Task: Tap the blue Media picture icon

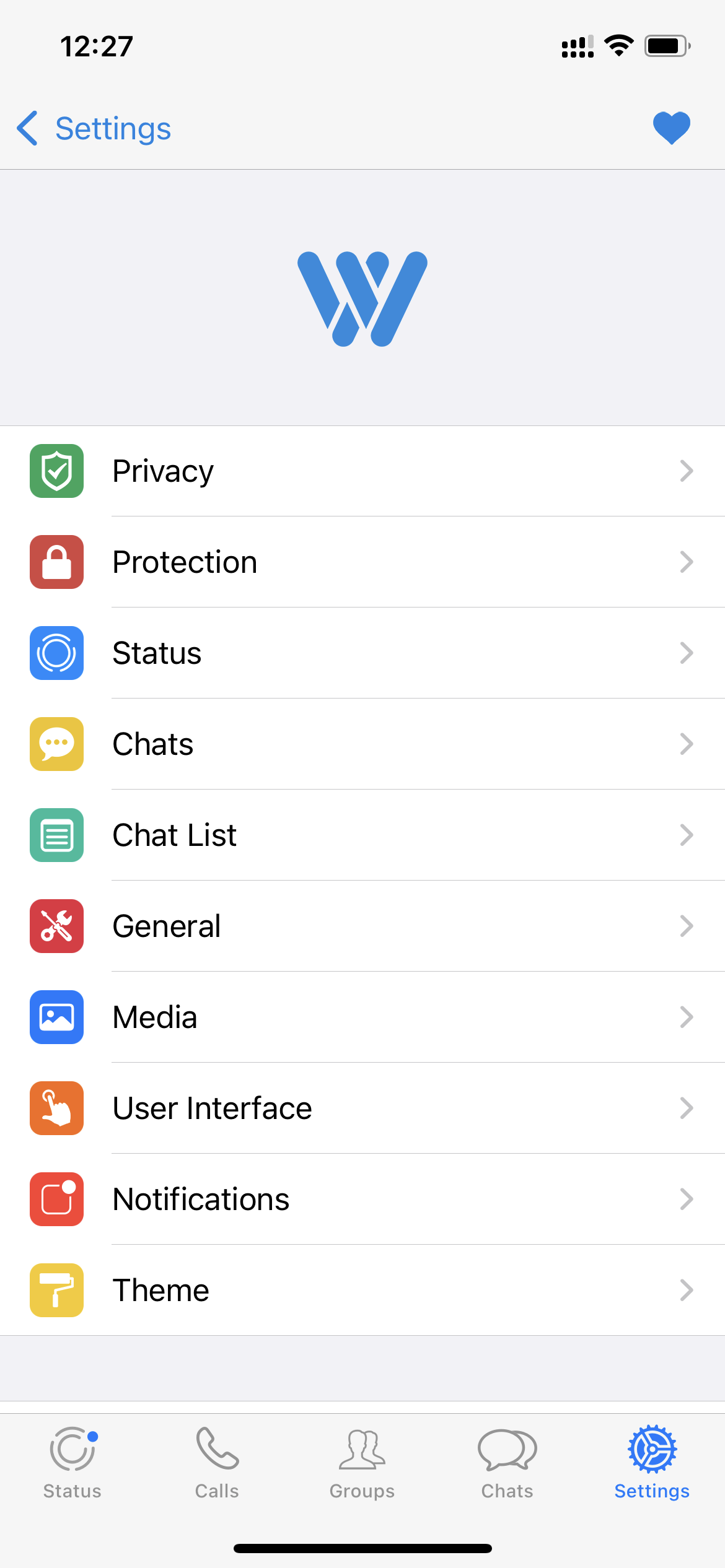Action: point(56,1017)
